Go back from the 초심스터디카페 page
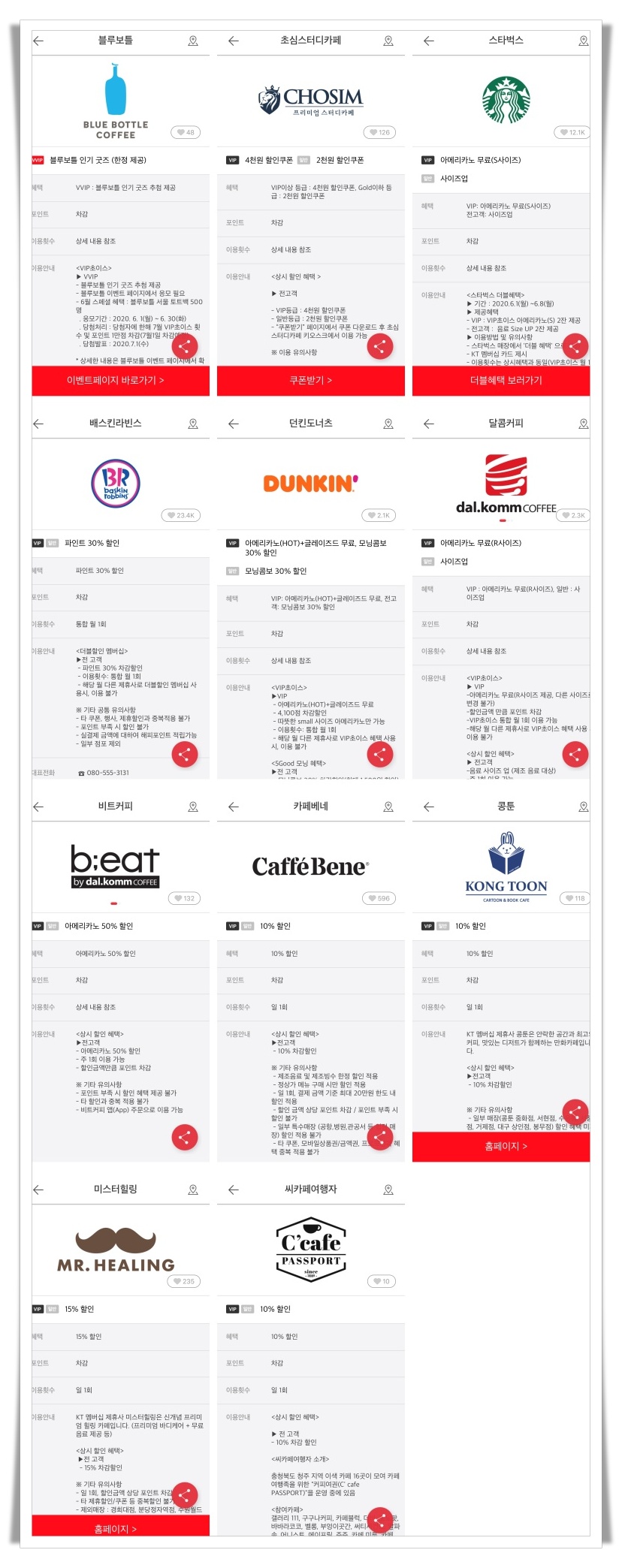The height and width of the screenshot is (1568, 622). pyautogui.click(x=233, y=41)
